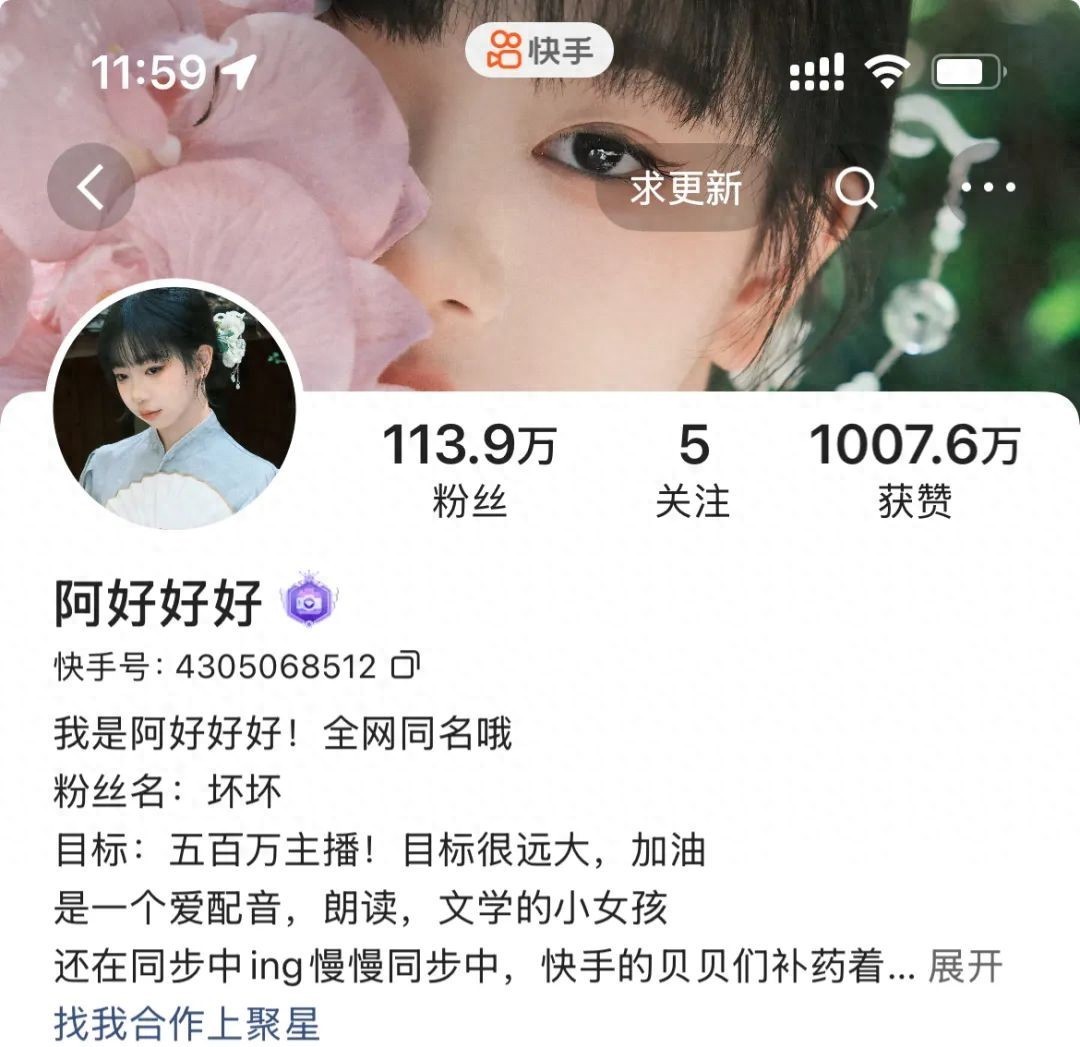The height and width of the screenshot is (1047, 1080).
Task: Tap the purple badge beside 阿好好好
Action: tap(309, 603)
